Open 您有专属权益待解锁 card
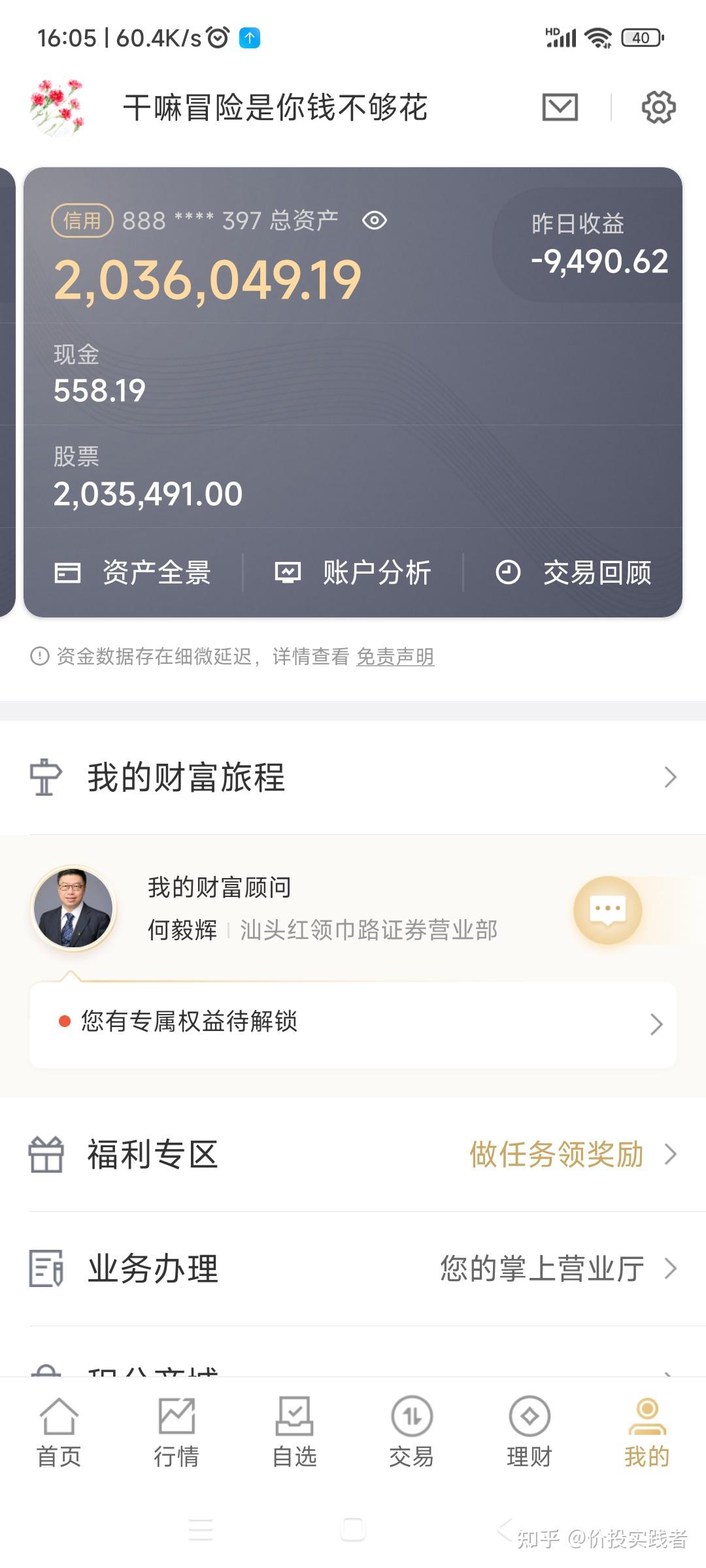This screenshot has width=706, height=1568. 353,1024
